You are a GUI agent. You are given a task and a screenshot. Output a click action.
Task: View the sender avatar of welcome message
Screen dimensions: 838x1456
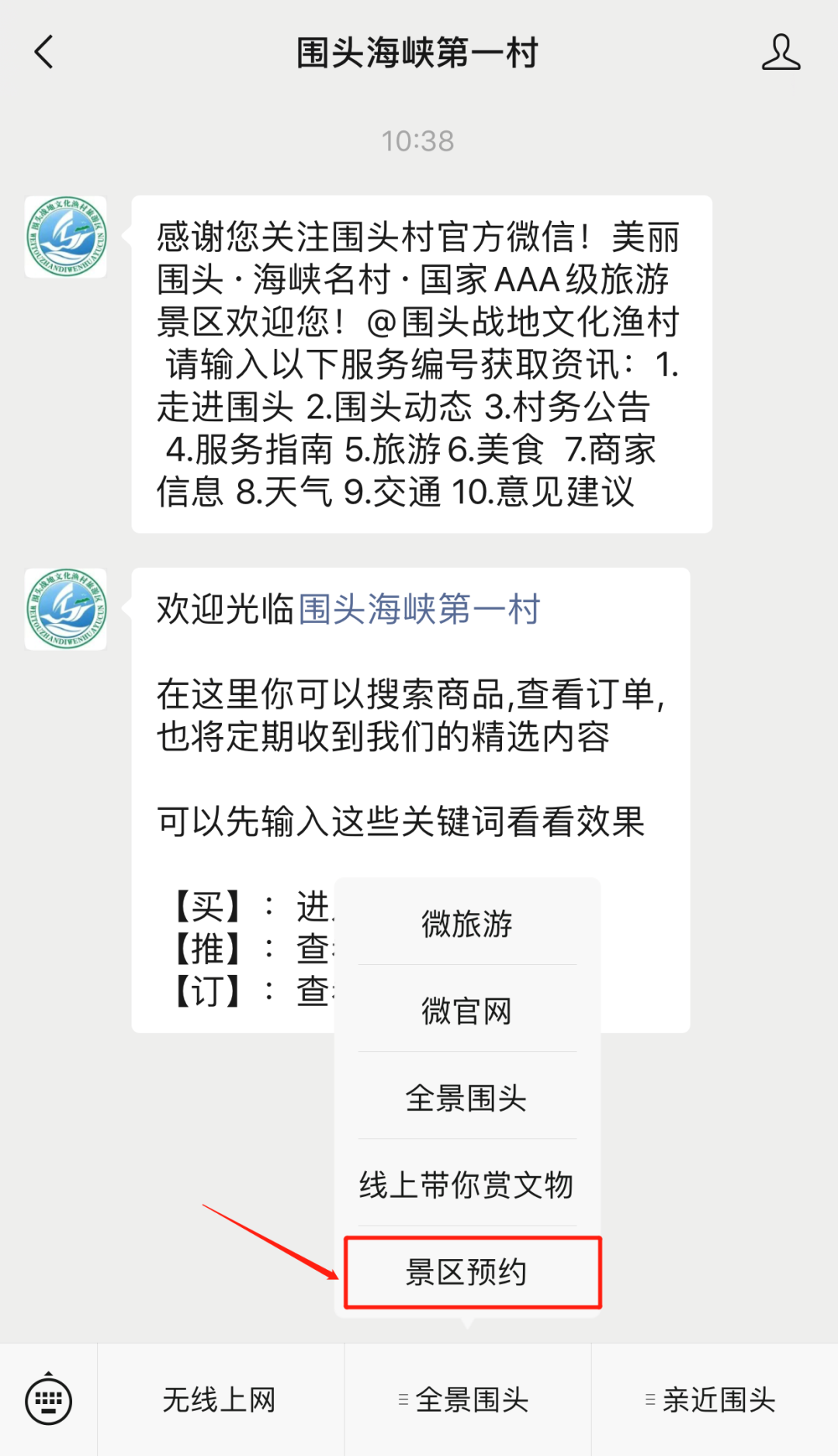[x=66, y=609]
